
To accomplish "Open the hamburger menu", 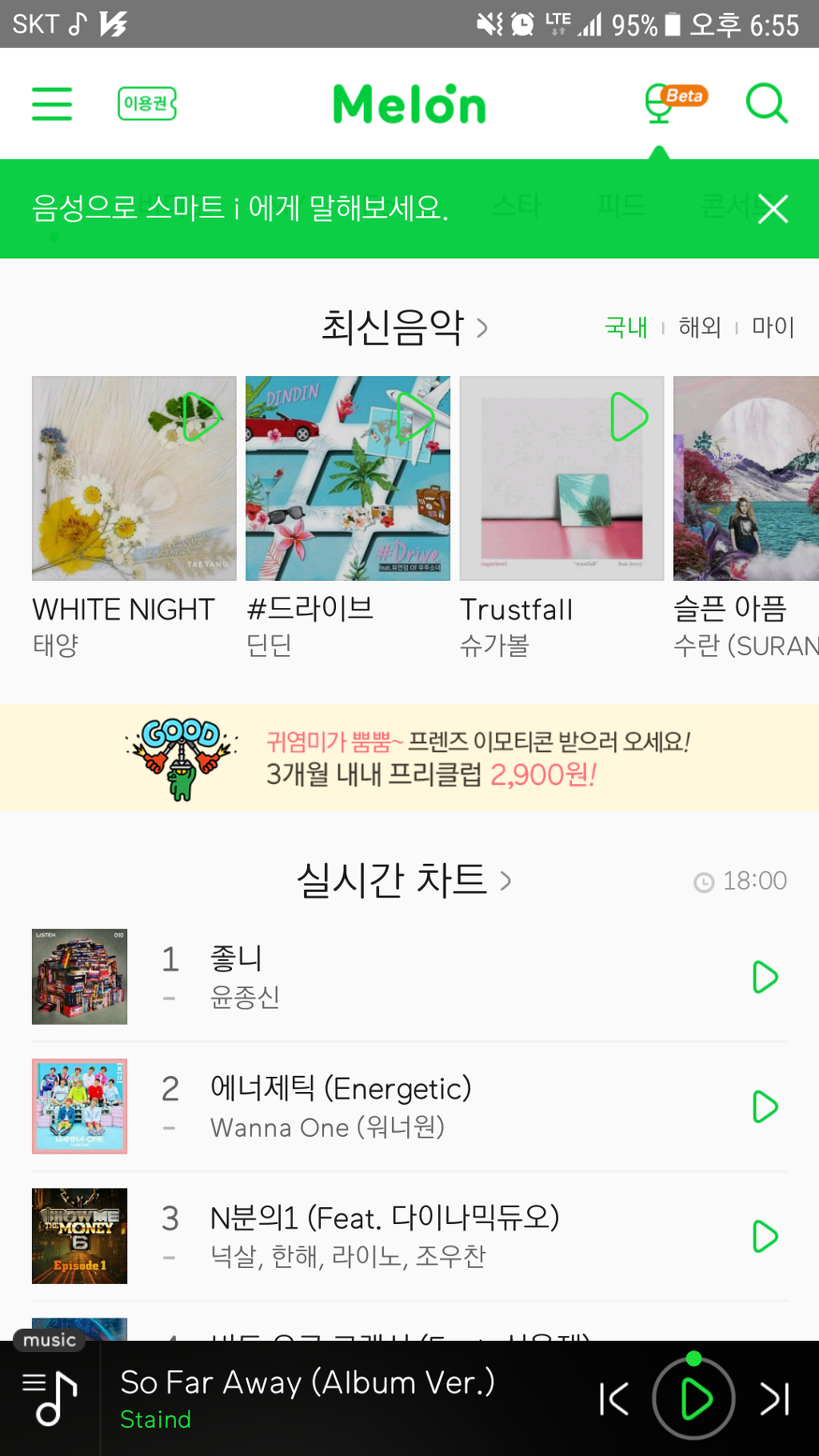I will coord(52,104).
